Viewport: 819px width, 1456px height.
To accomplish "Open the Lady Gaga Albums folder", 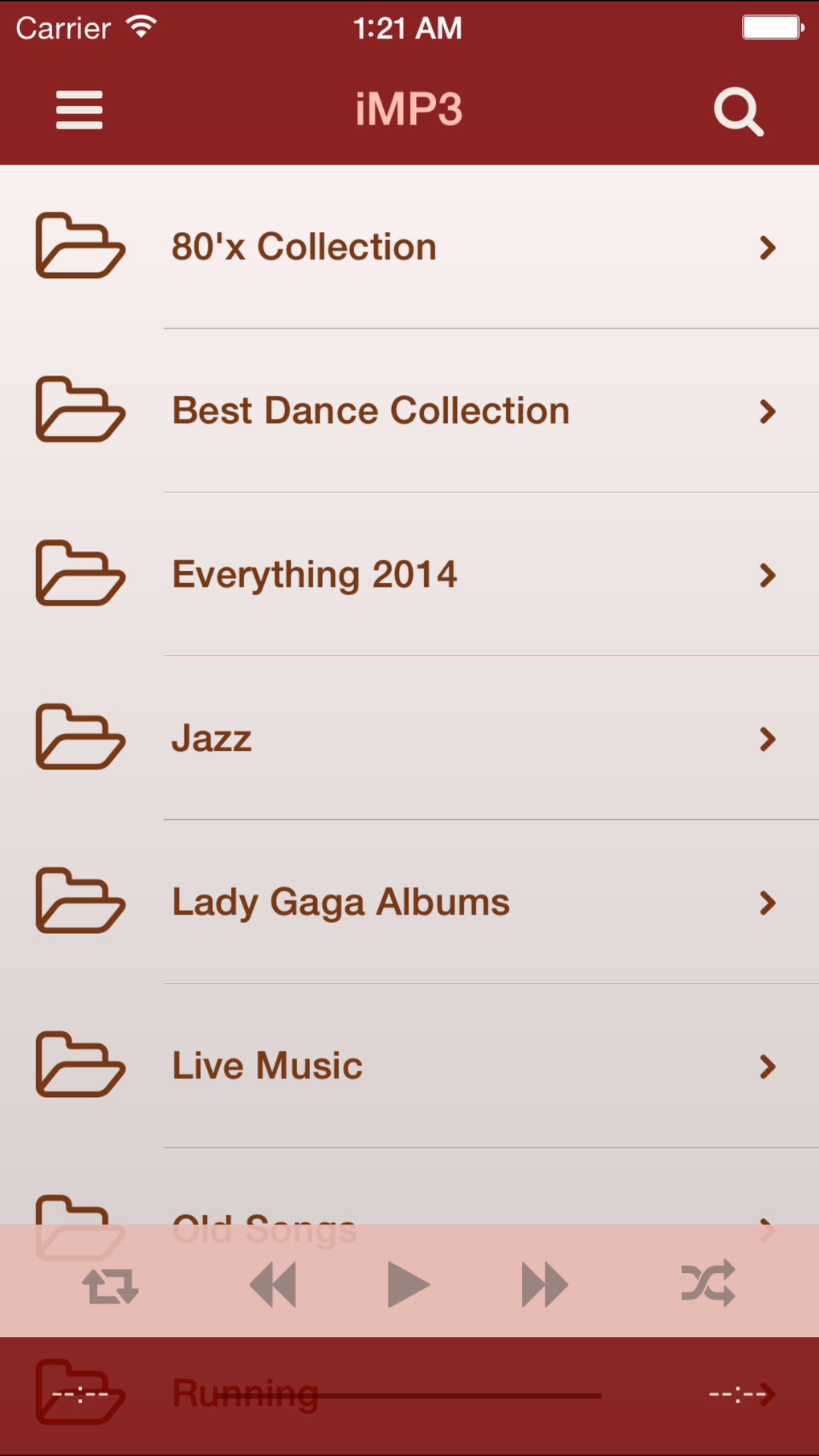I will [x=409, y=902].
